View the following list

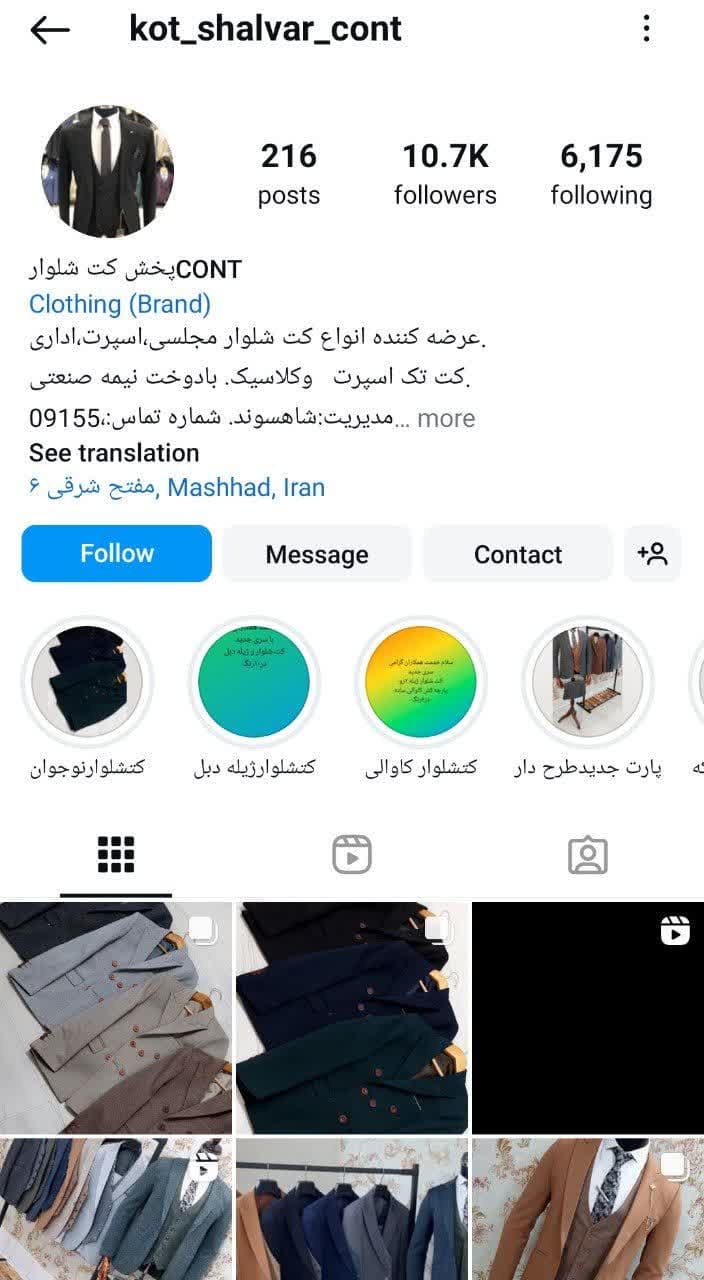[x=601, y=173]
